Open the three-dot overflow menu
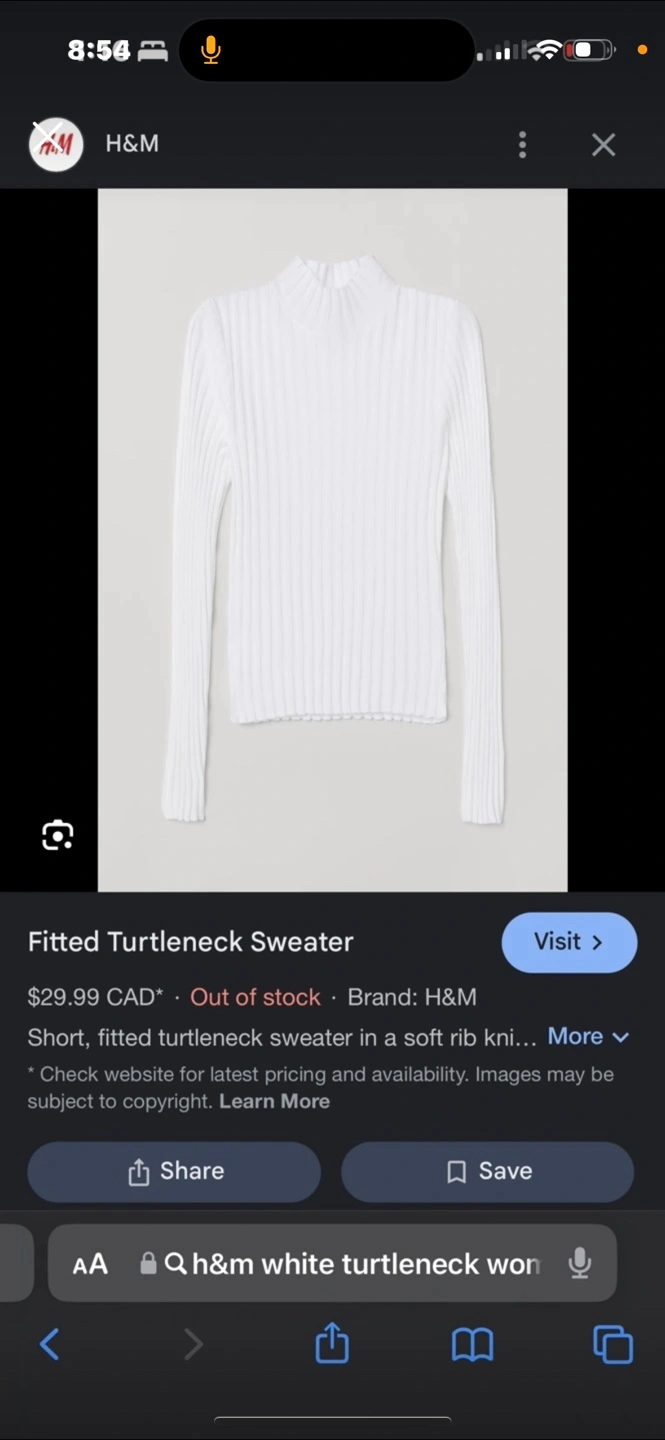This screenshot has width=665, height=1440. pos(522,145)
